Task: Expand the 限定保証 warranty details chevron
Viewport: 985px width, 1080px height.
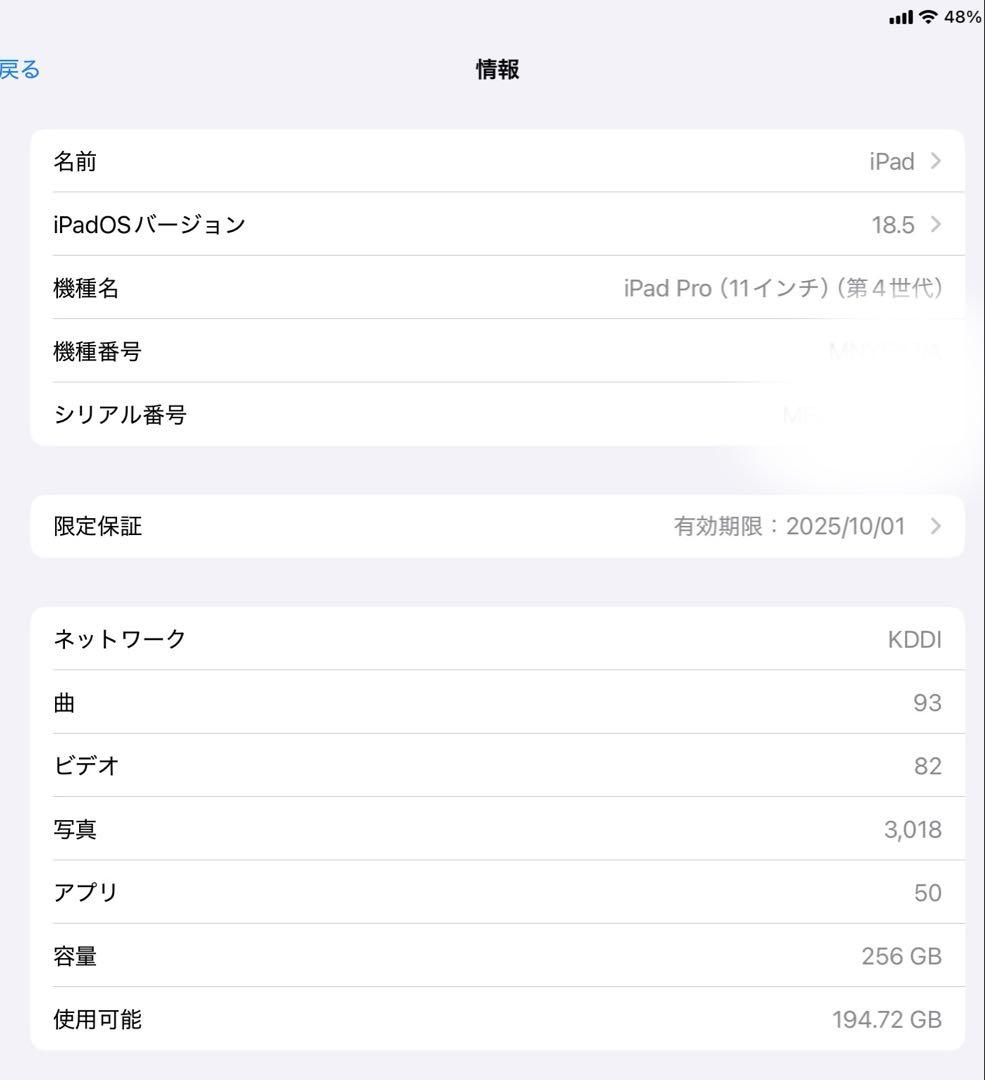Action: pos(936,525)
